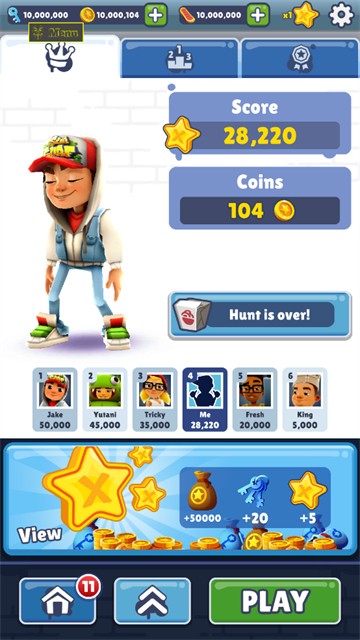Switch to the leaderboard podium tab
The height and width of the screenshot is (640, 360).
[180, 58]
